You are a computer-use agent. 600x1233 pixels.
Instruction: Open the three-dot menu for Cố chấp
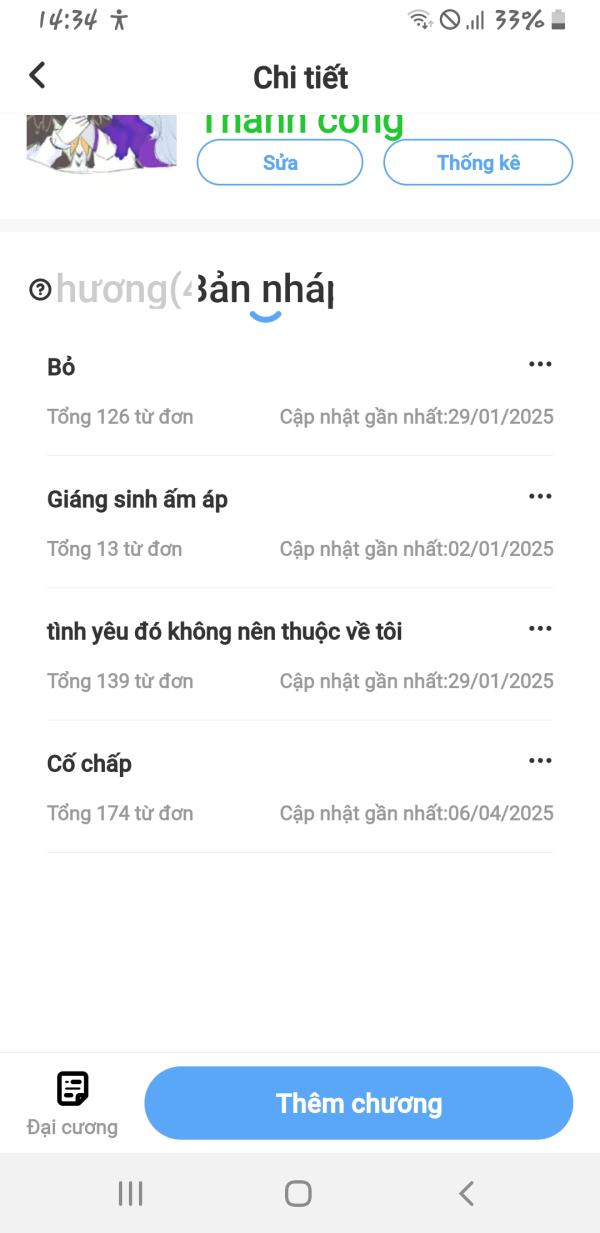[x=540, y=760]
